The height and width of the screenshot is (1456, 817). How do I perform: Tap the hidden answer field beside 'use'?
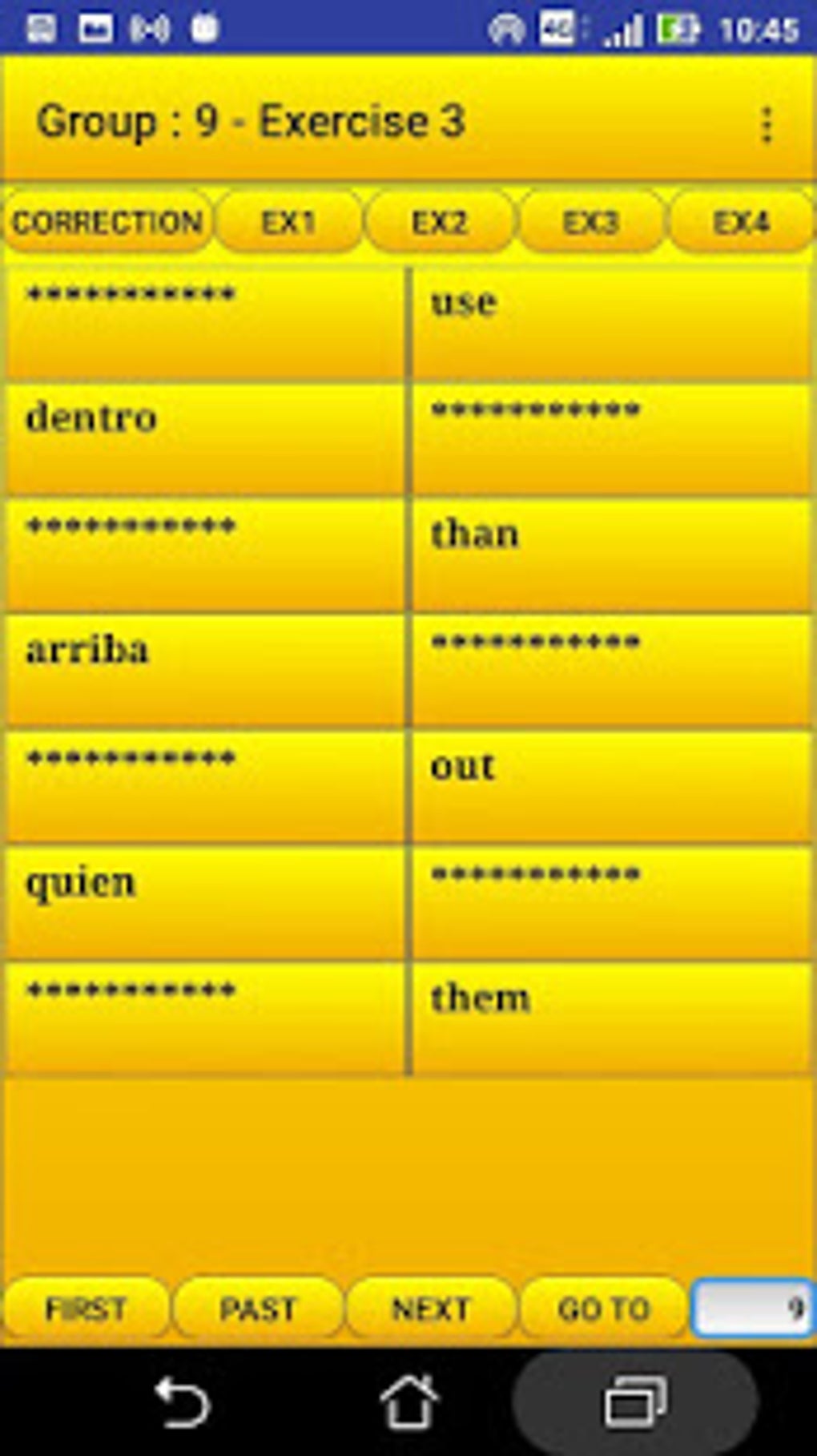pos(205,323)
